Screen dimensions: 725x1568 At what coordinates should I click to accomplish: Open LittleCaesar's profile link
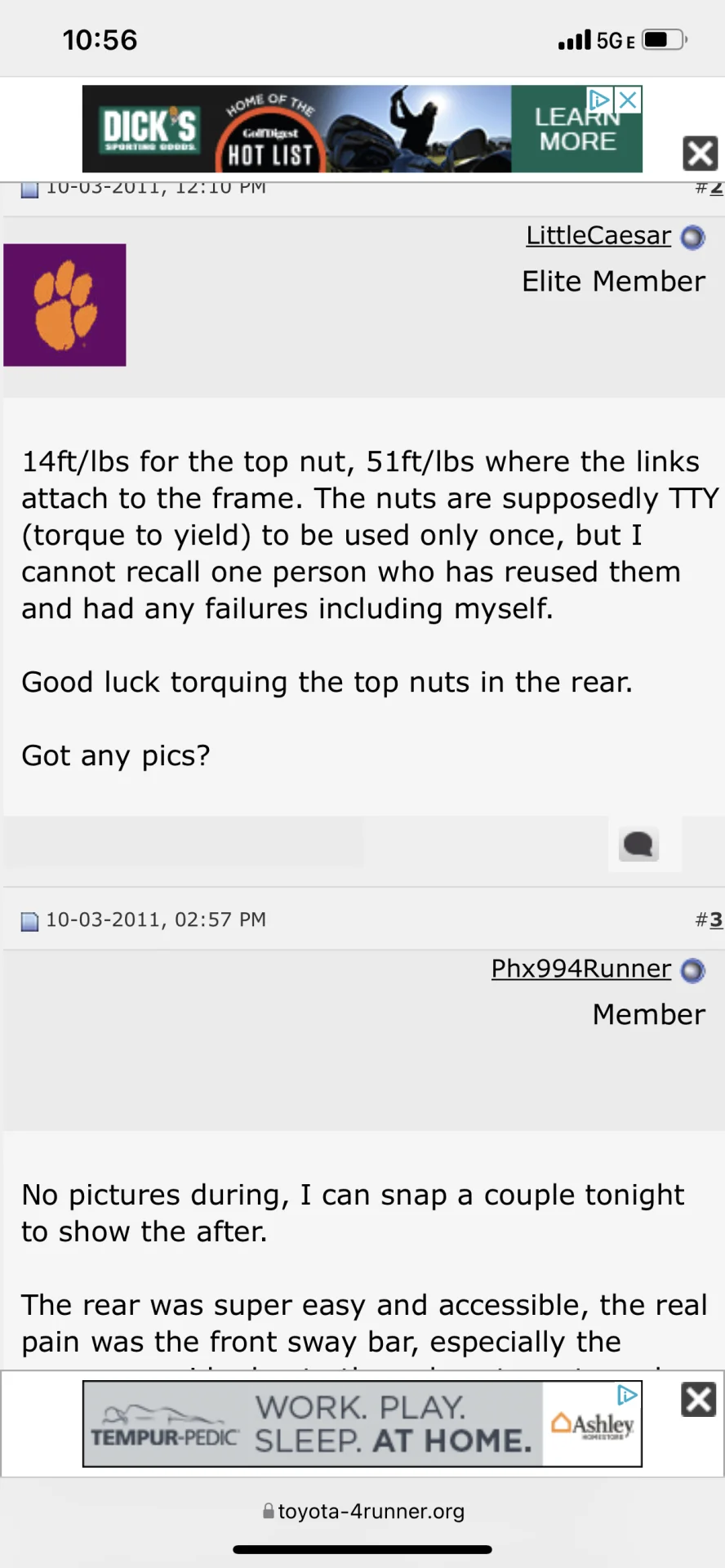[x=598, y=235]
